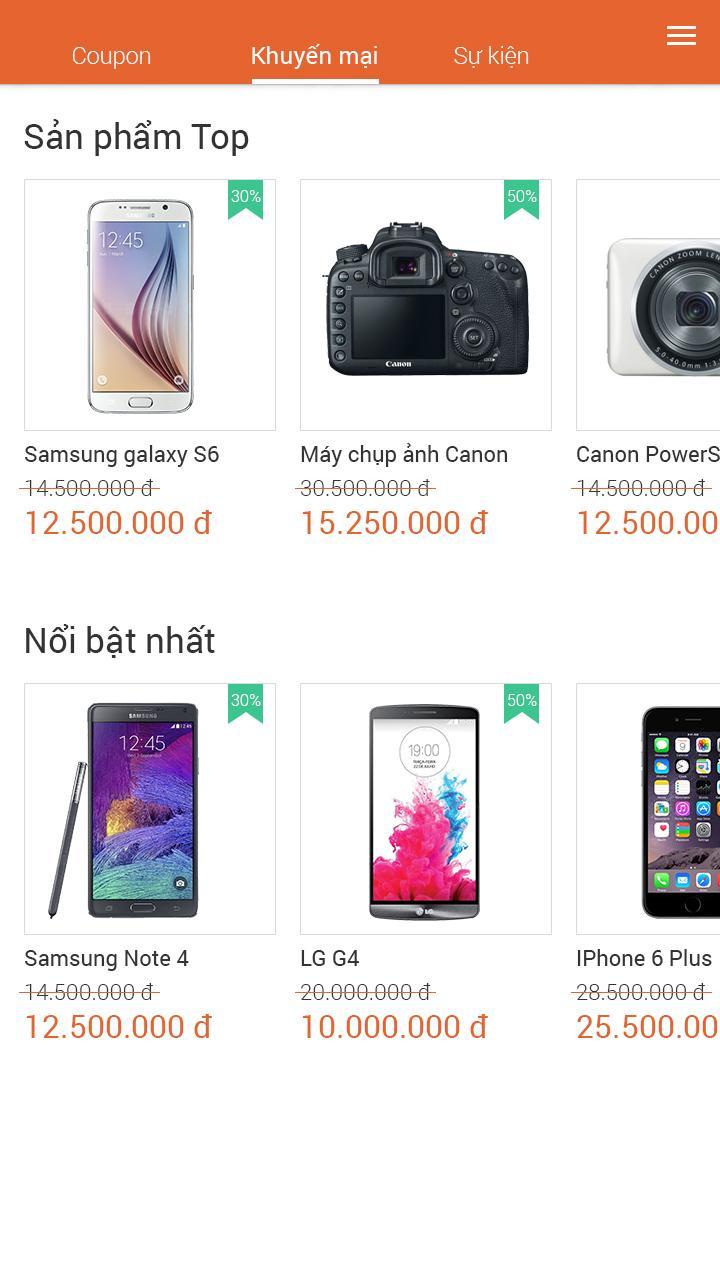View the Samsung Note 4 product
The height and width of the screenshot is (1280, 720).
point(150,809)
